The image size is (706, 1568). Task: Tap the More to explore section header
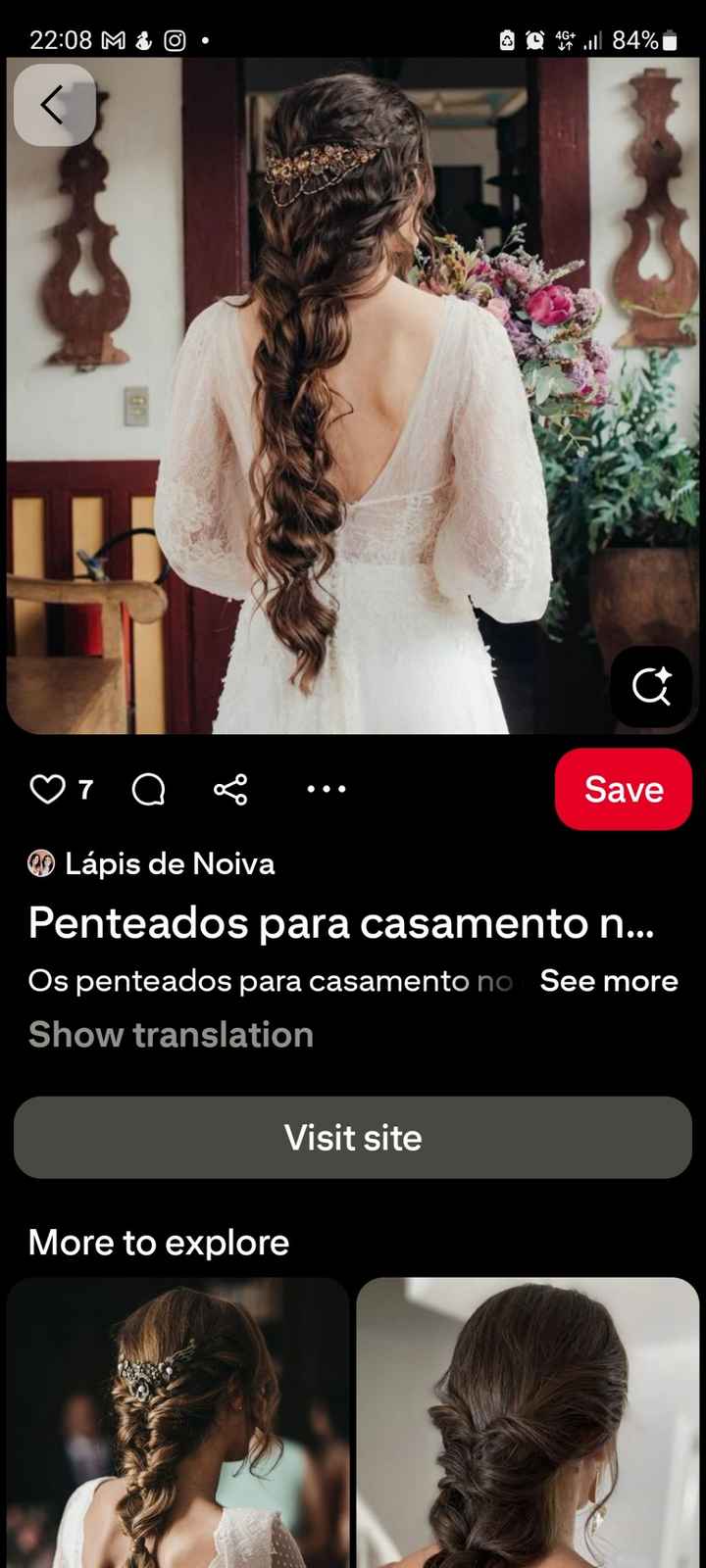click(x=158, y=1243)
